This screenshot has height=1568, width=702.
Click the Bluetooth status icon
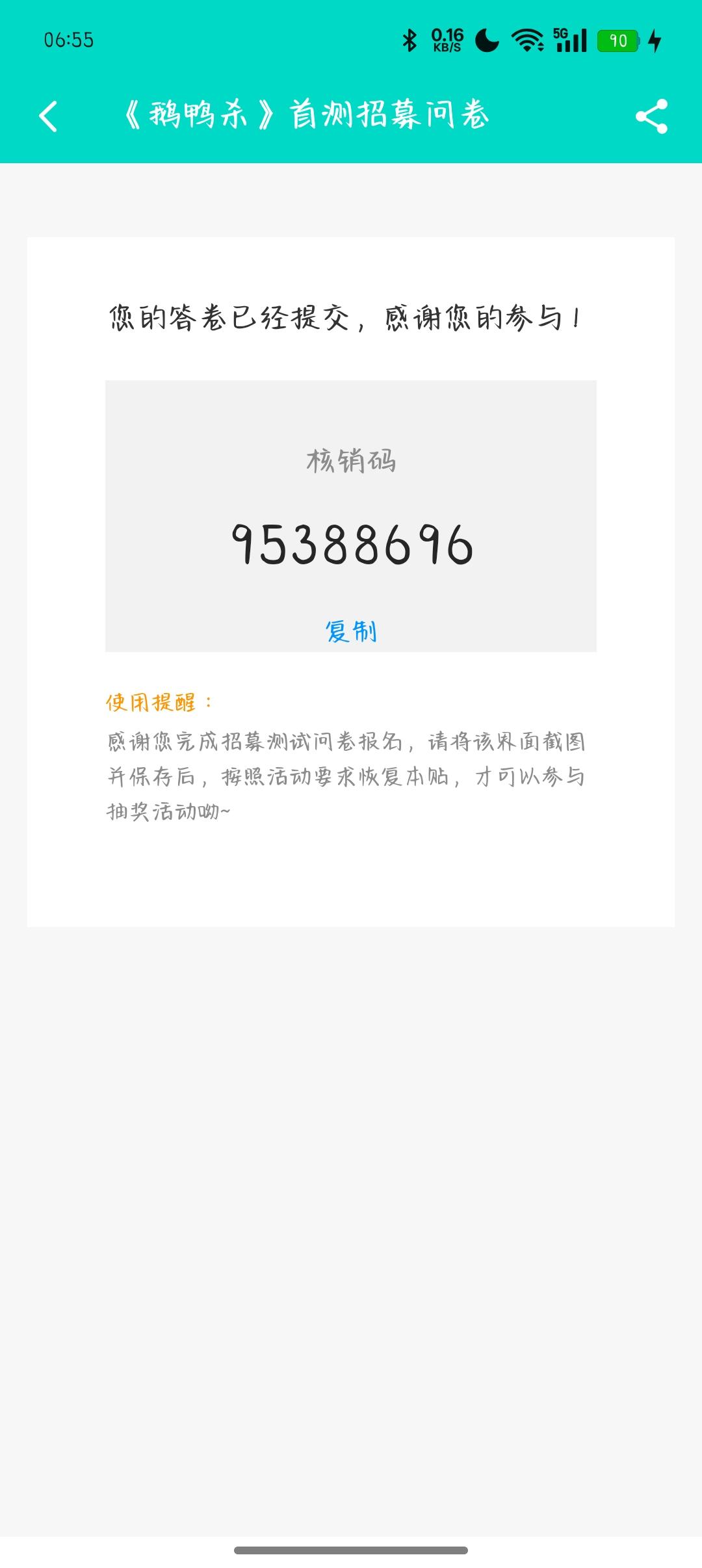click(x=409, y=40)
